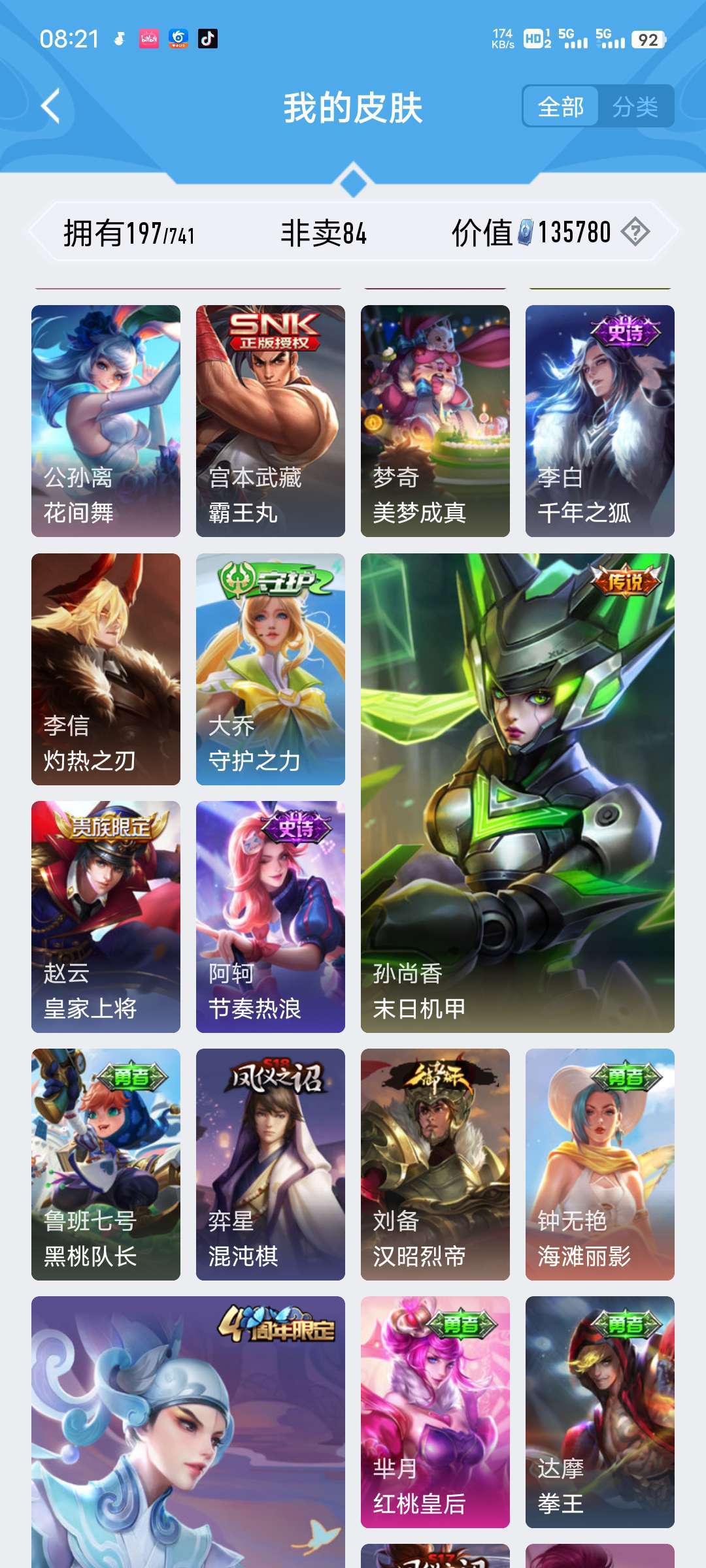Image resolution: width=706 pixels, height=1568 pixels.
Task: Open 钟无艳 海滩丽影 skin card
Action: pyautogui.click(x=600, y=1164)
